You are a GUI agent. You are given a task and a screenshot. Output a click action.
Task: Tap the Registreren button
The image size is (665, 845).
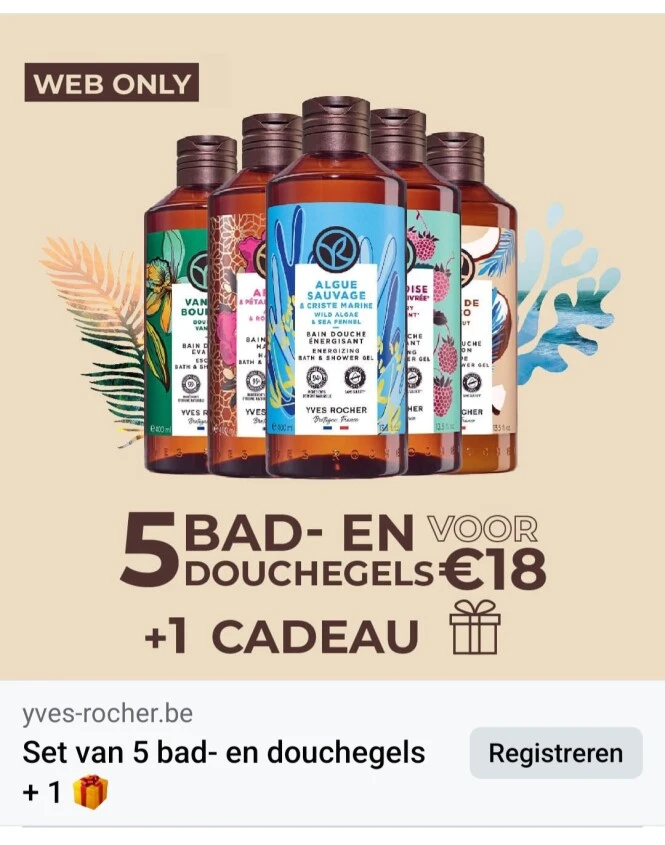(555, 753)
